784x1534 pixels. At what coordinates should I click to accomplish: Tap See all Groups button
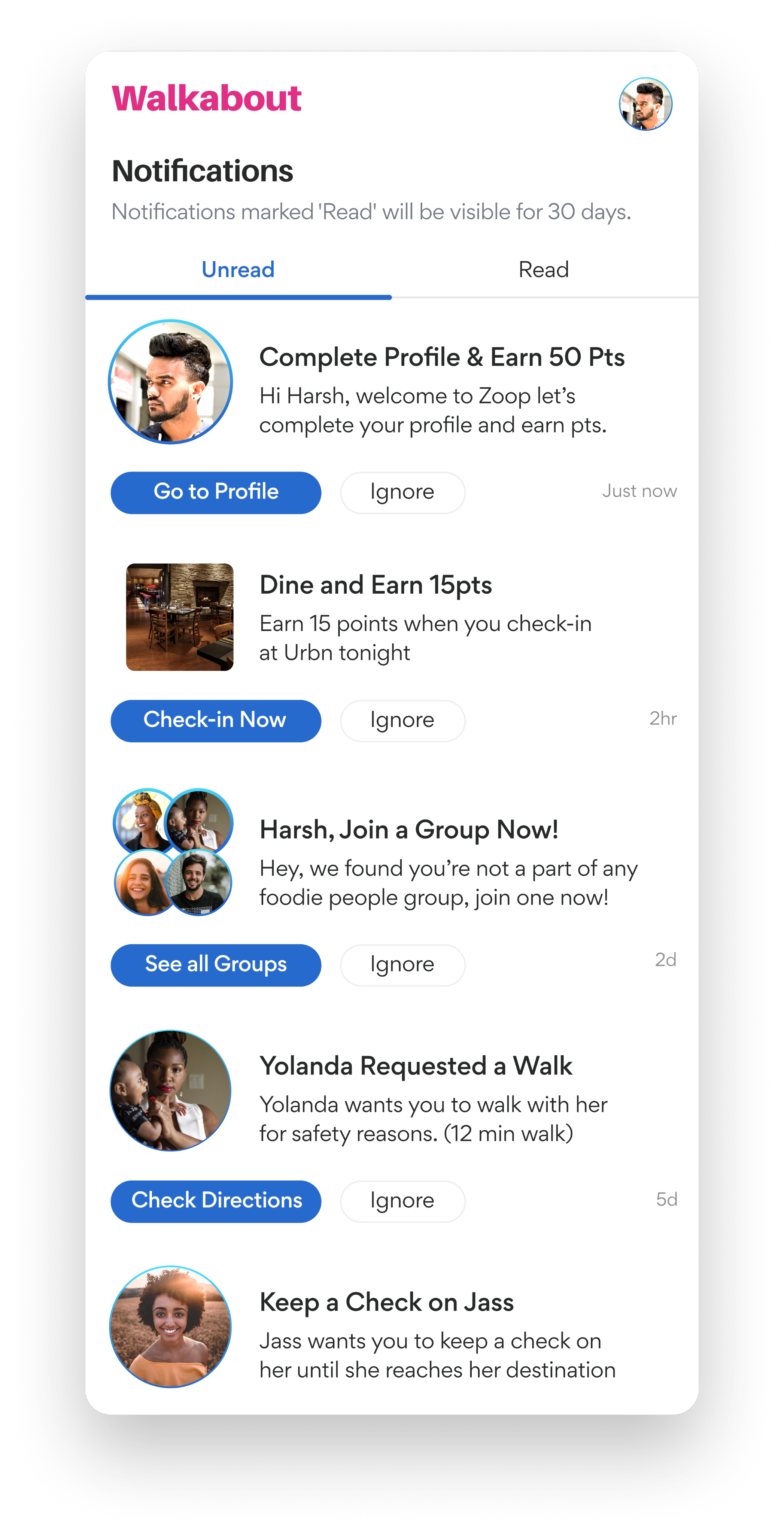pos(216,965)
